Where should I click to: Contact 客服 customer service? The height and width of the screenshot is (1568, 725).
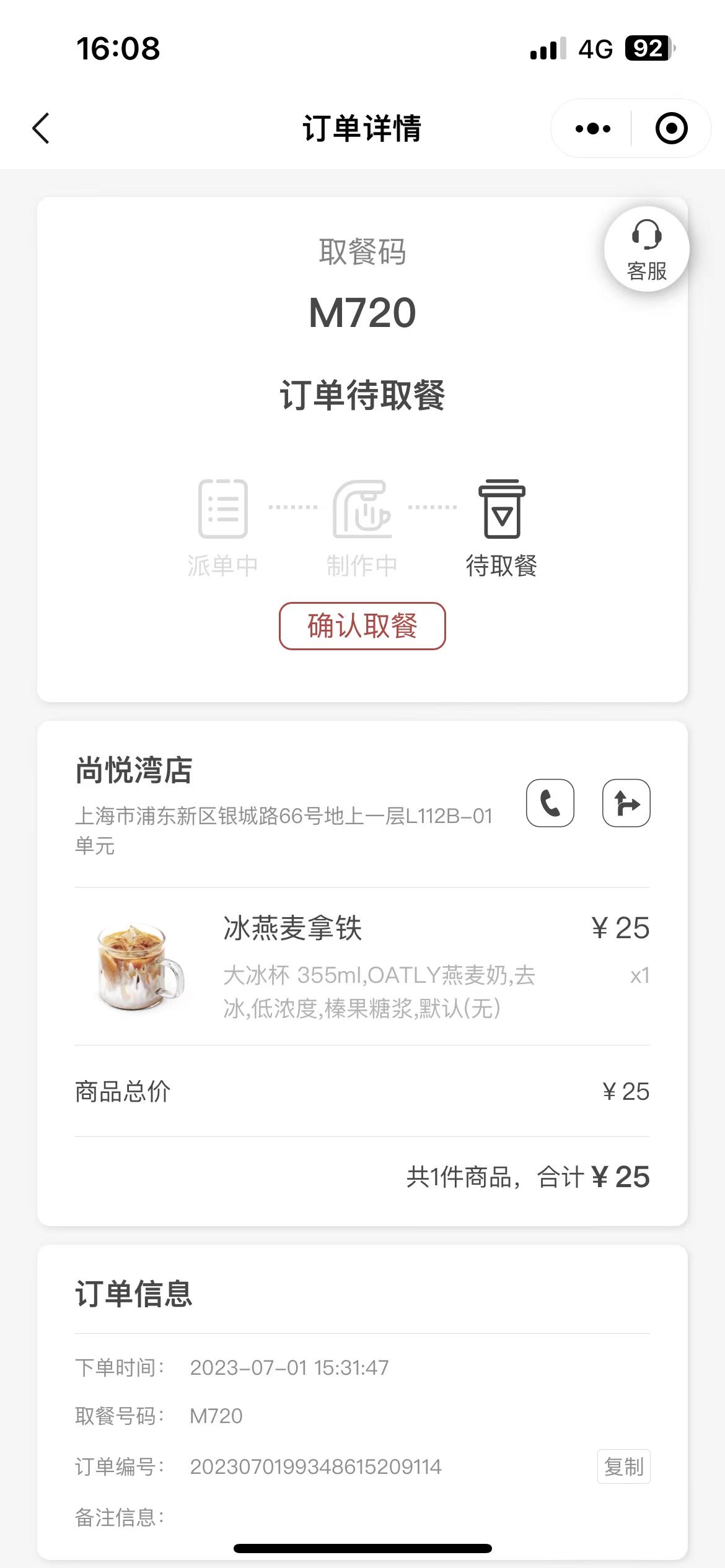(647, 250)
